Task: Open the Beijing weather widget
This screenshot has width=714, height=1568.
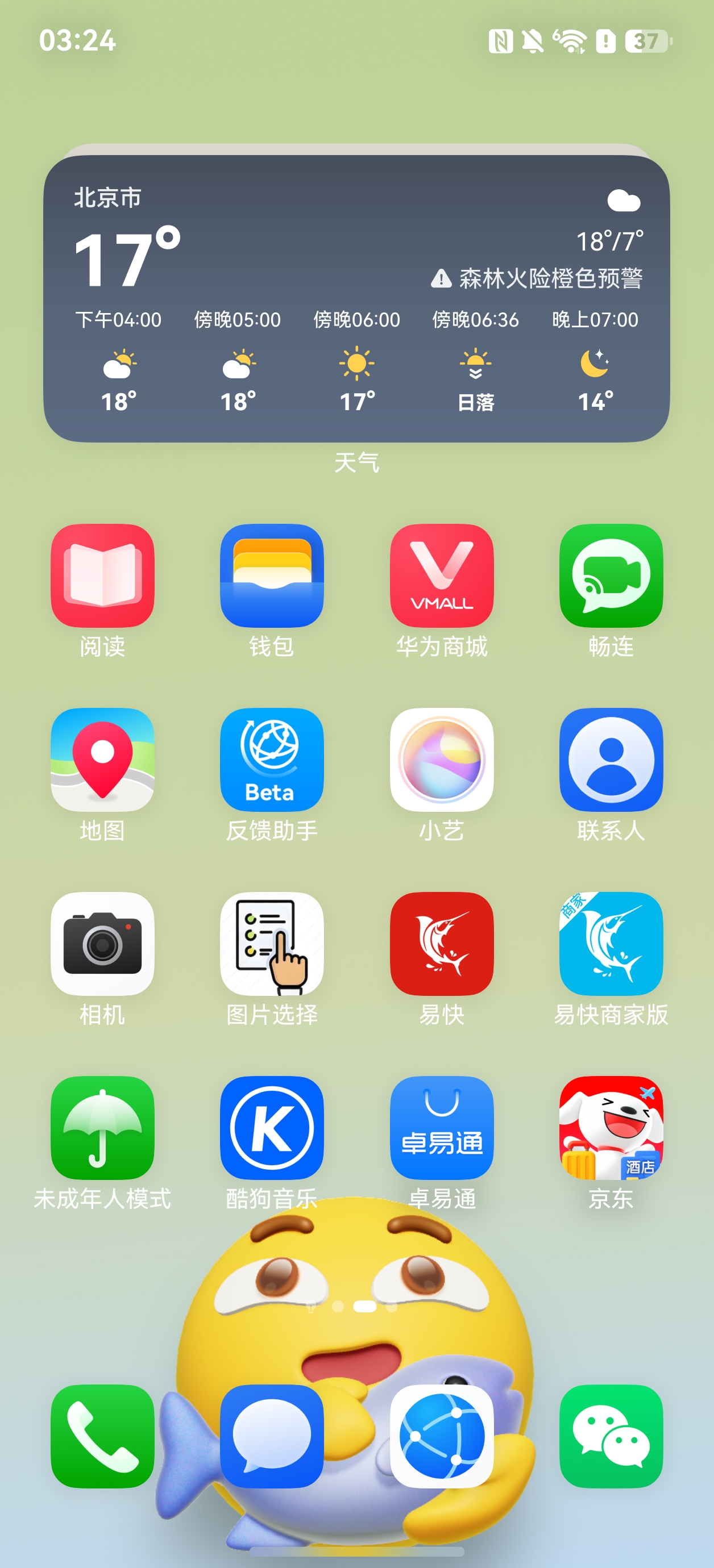Action: (356, 298)
